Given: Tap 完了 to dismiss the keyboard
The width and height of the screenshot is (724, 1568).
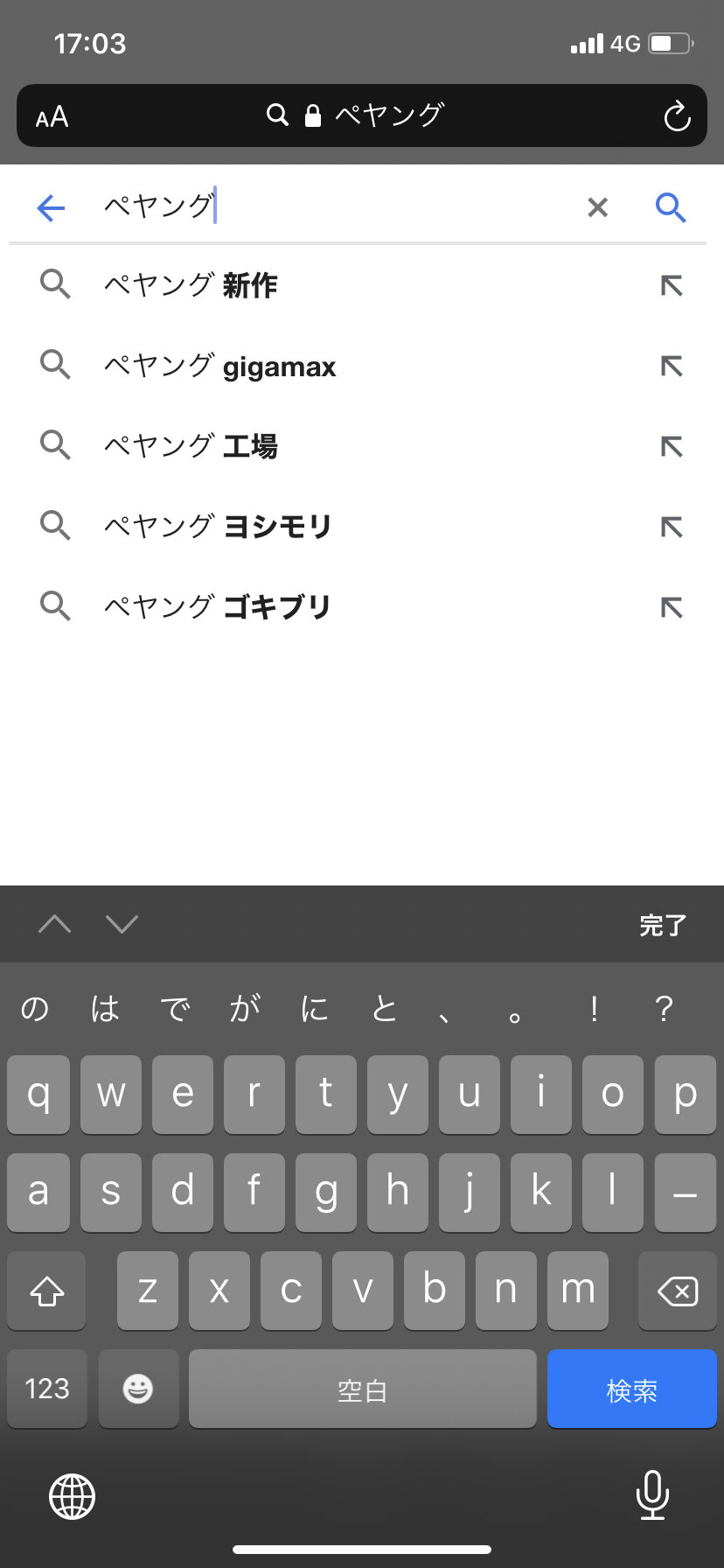Looking at the screenshot, I should click(663, 925).
